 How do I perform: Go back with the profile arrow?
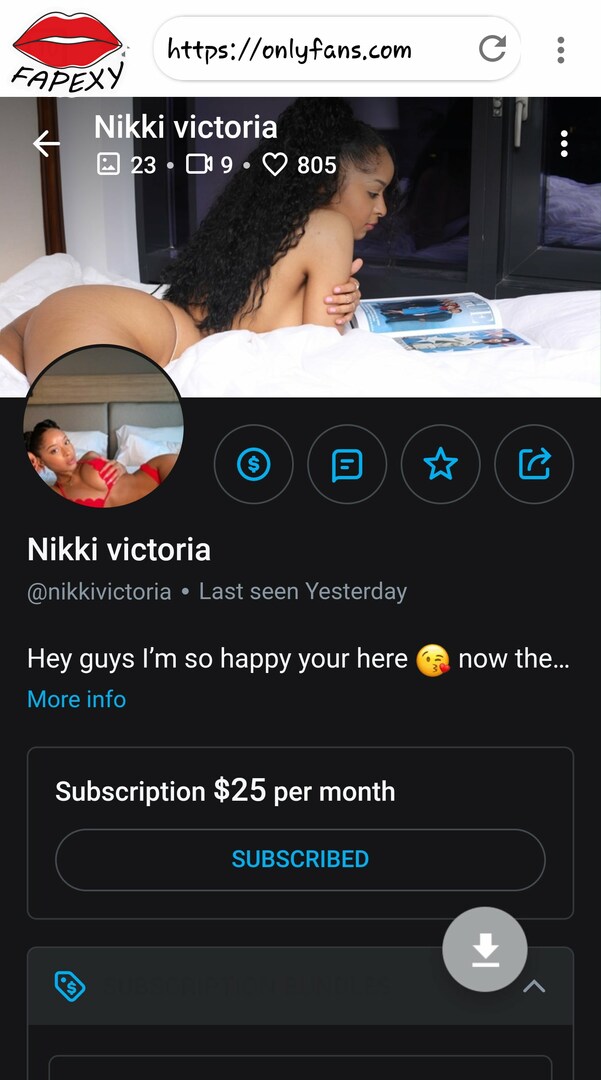click(46, 144)
